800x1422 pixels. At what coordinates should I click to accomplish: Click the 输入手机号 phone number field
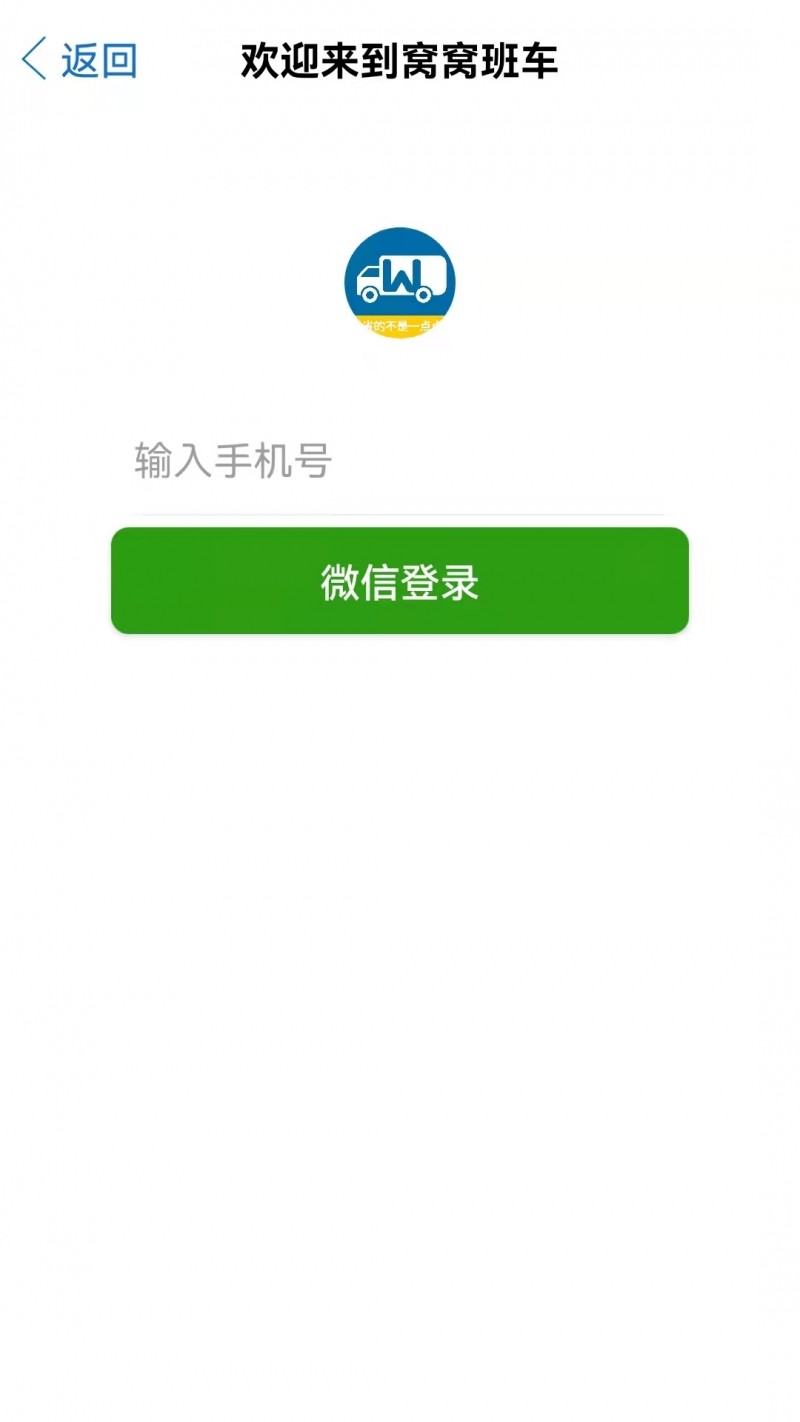click(399, 461)
